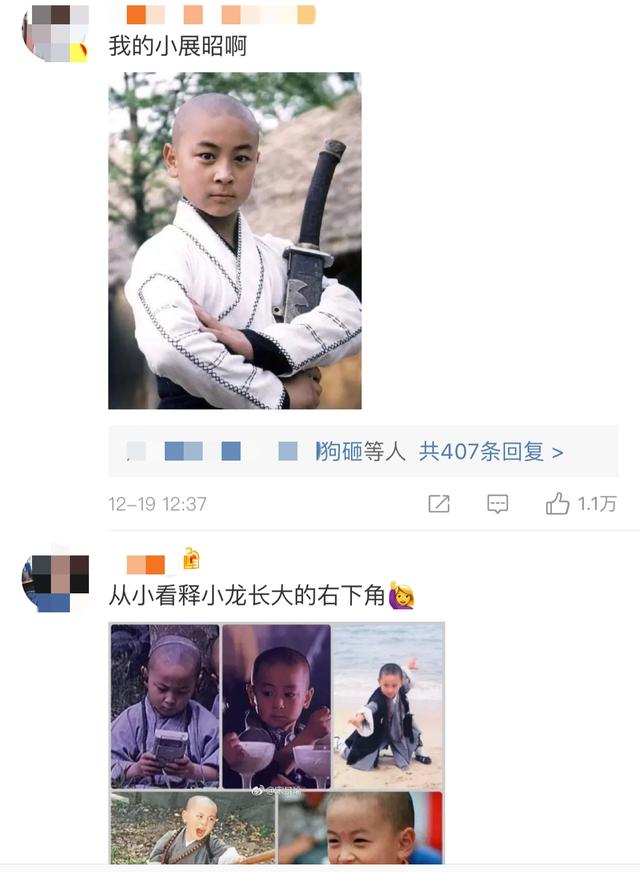
Task: Like the 我的小展昭啊 comment
Action: 557,504
